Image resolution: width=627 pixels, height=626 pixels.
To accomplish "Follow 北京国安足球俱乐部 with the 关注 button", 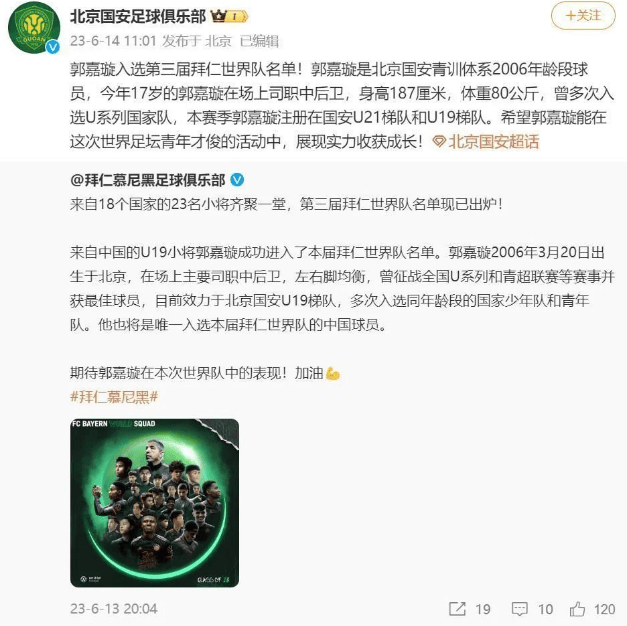I will point(583,15).
